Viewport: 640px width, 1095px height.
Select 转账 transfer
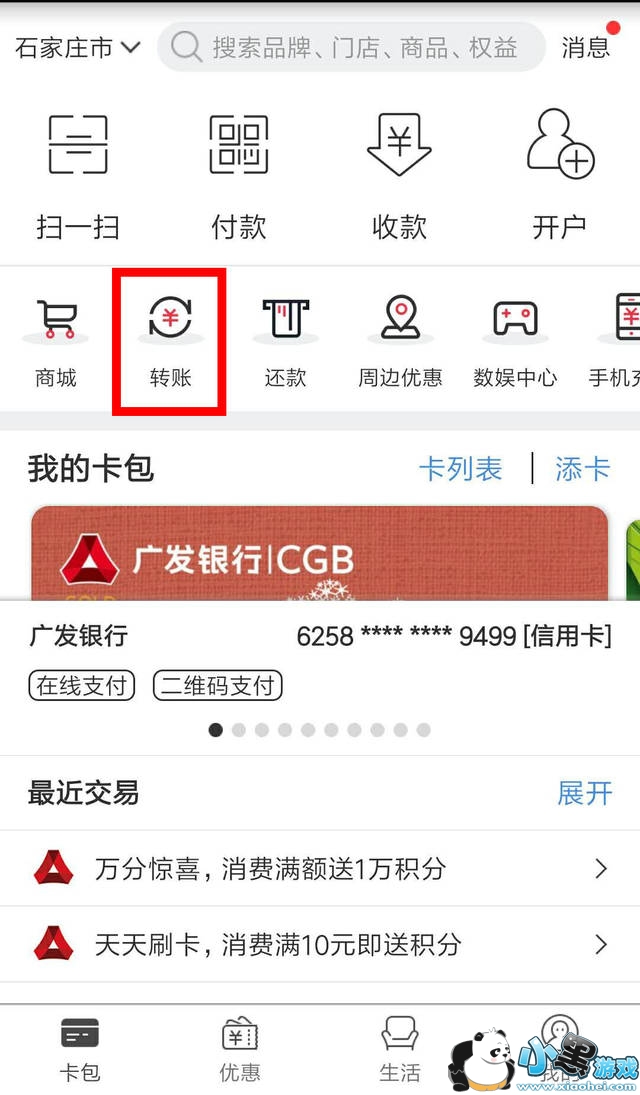coord(170,341)
